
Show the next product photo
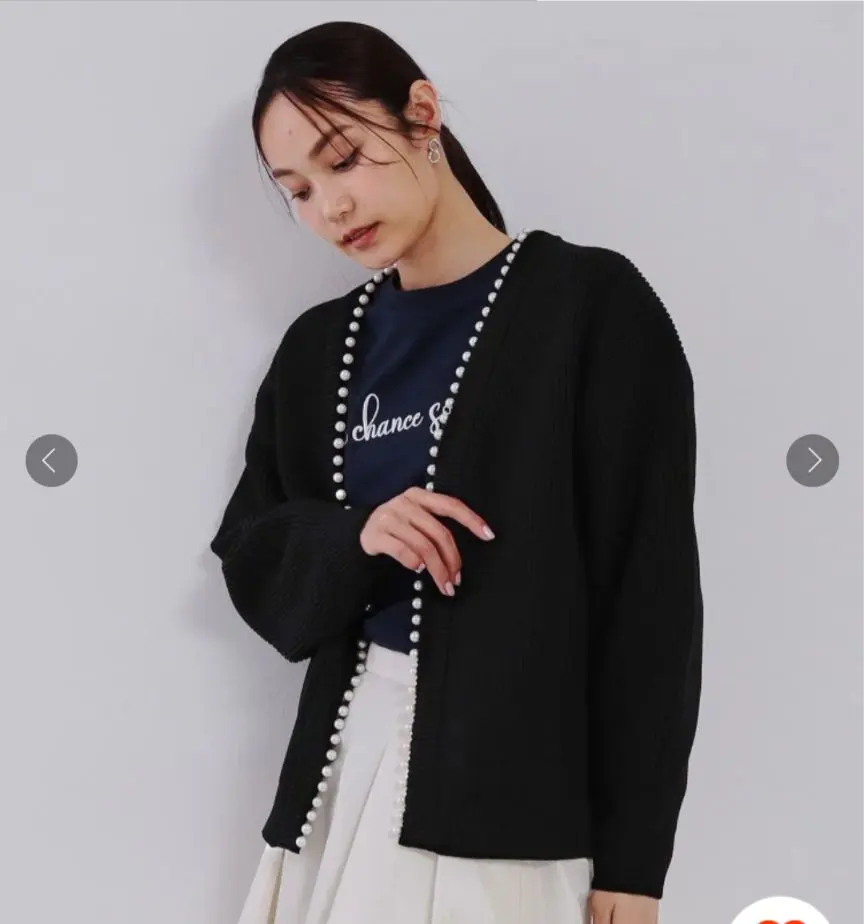tap(812, 461)
